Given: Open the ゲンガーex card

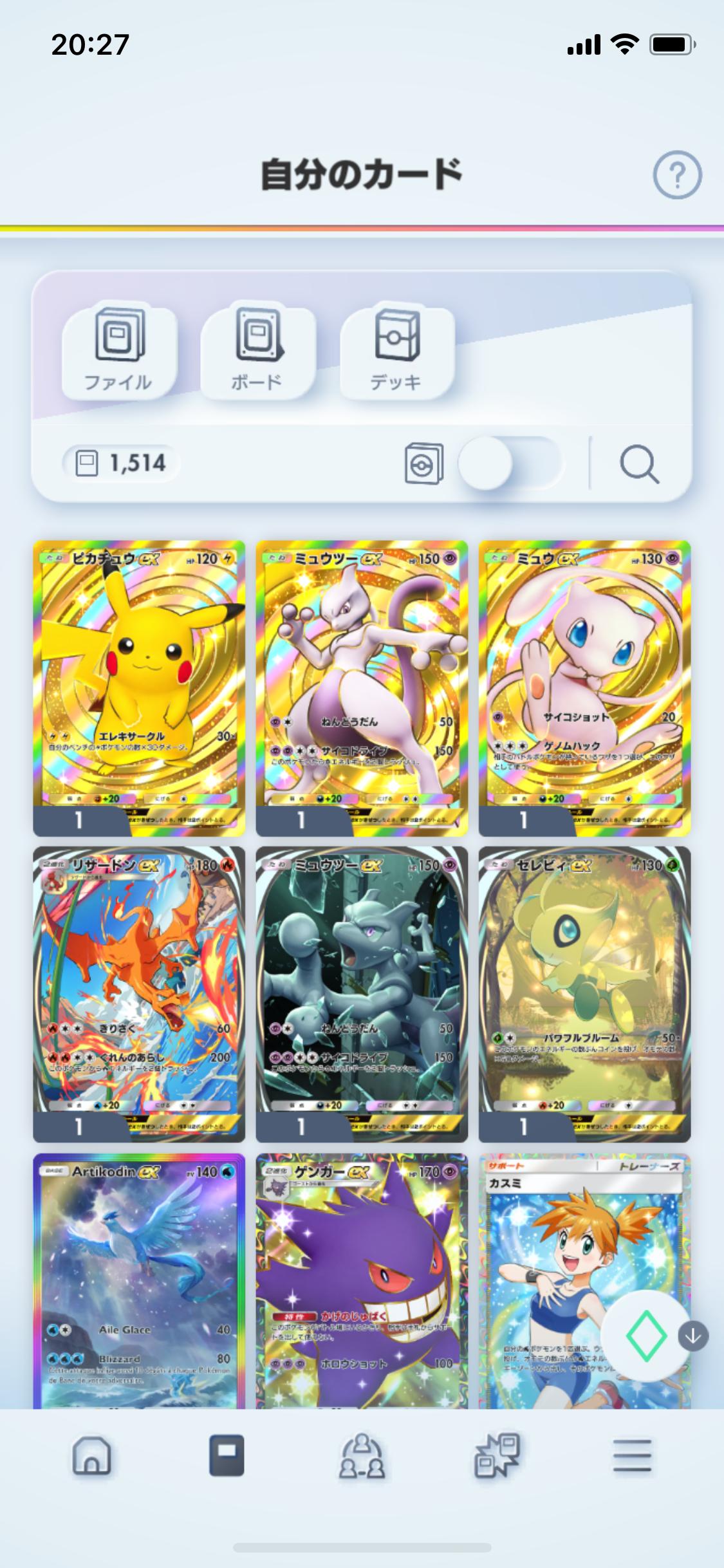Looking at the screenshot, I should click(x=362, y=1281).
